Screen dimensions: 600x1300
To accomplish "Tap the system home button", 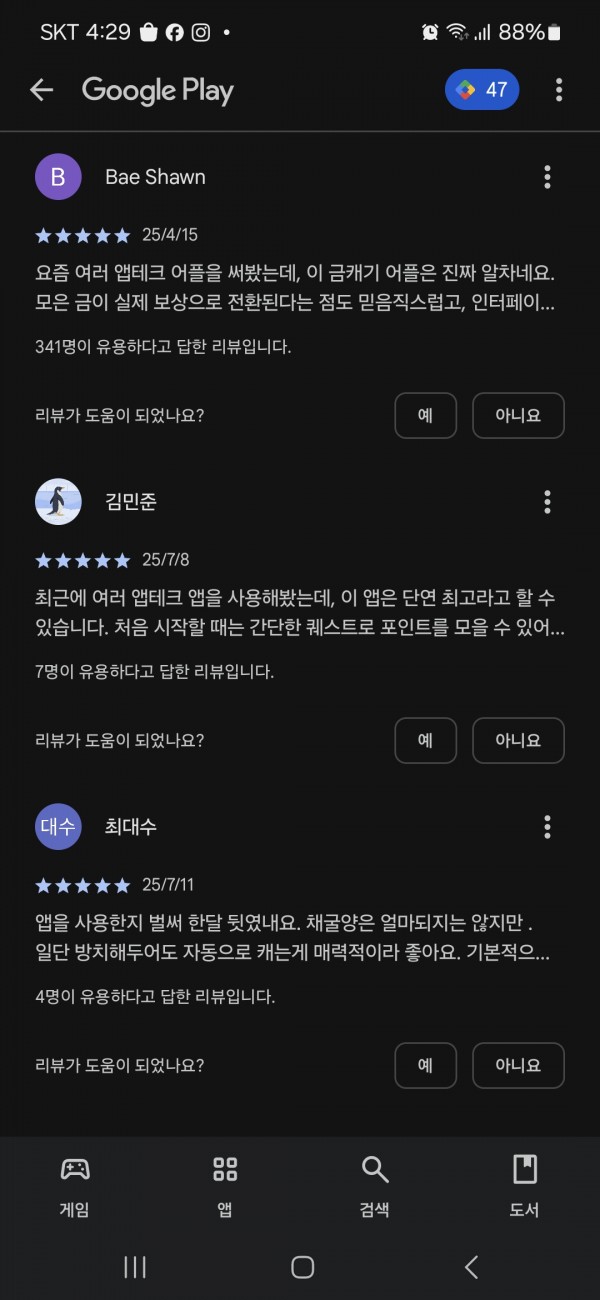I will coord(302,1267).
